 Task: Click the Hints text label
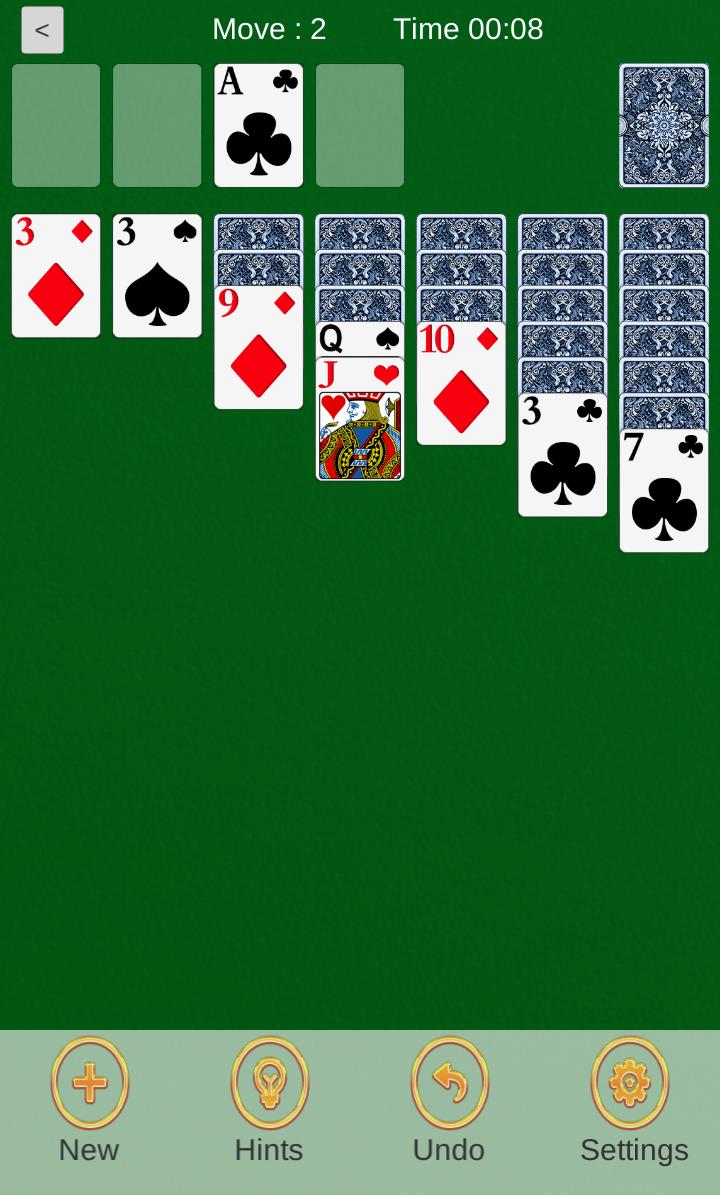(268, 1149)
